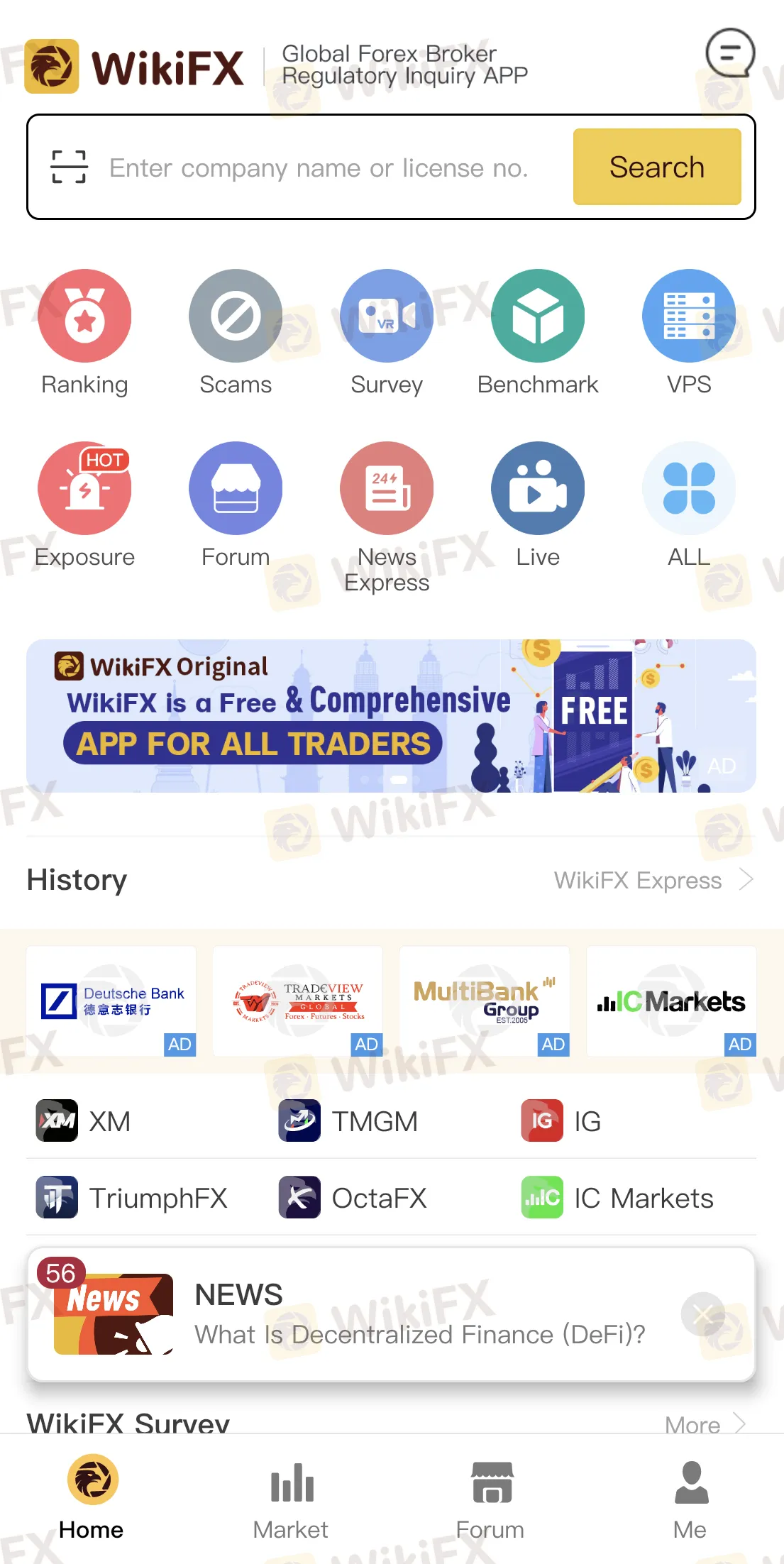
Task: Open the messages chat icon
Action: (729, 53)
